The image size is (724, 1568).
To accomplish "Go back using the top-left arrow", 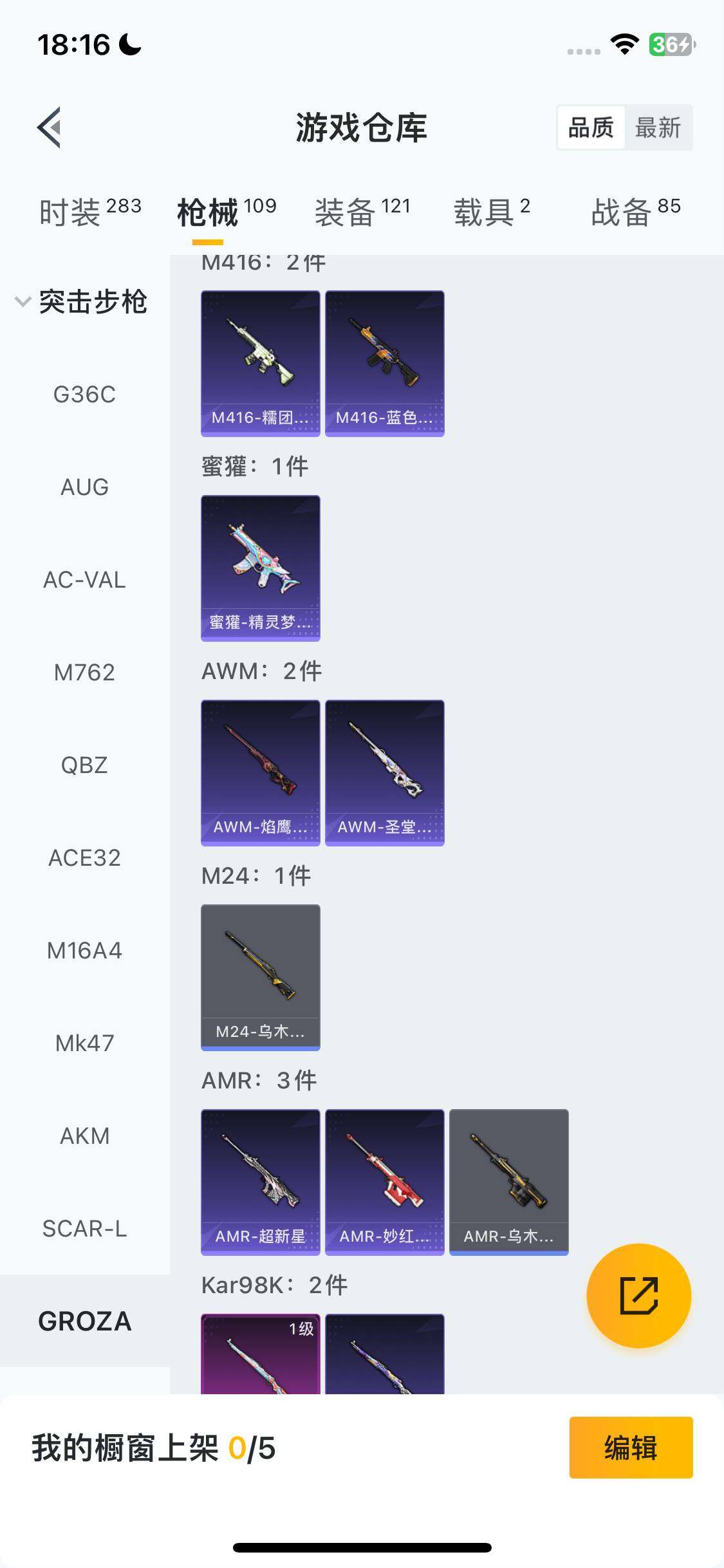I will pos(50,127).
